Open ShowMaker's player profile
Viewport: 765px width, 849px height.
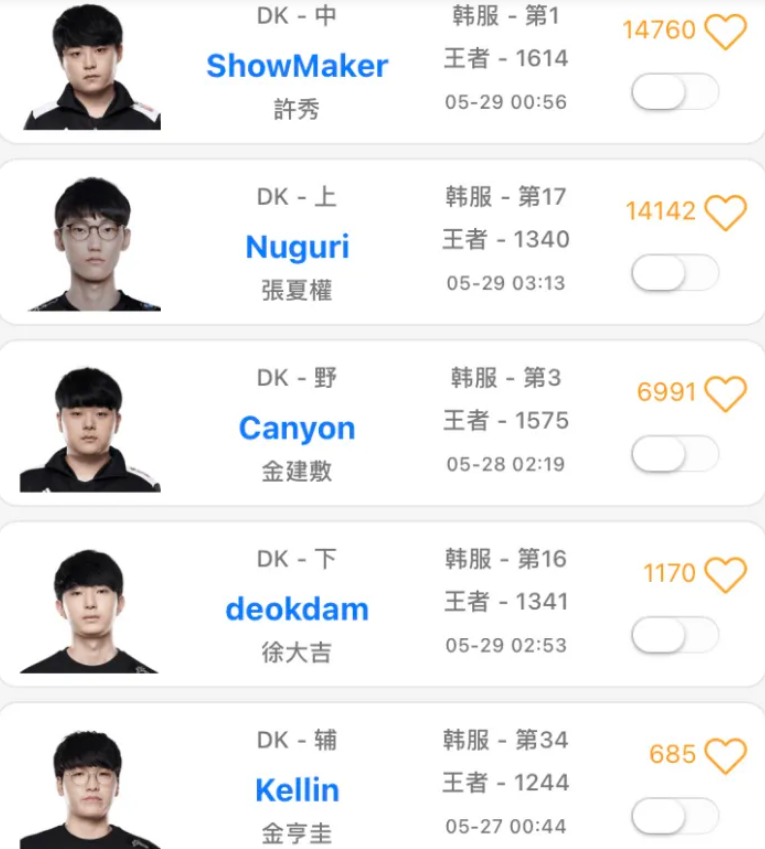(297, 66)
